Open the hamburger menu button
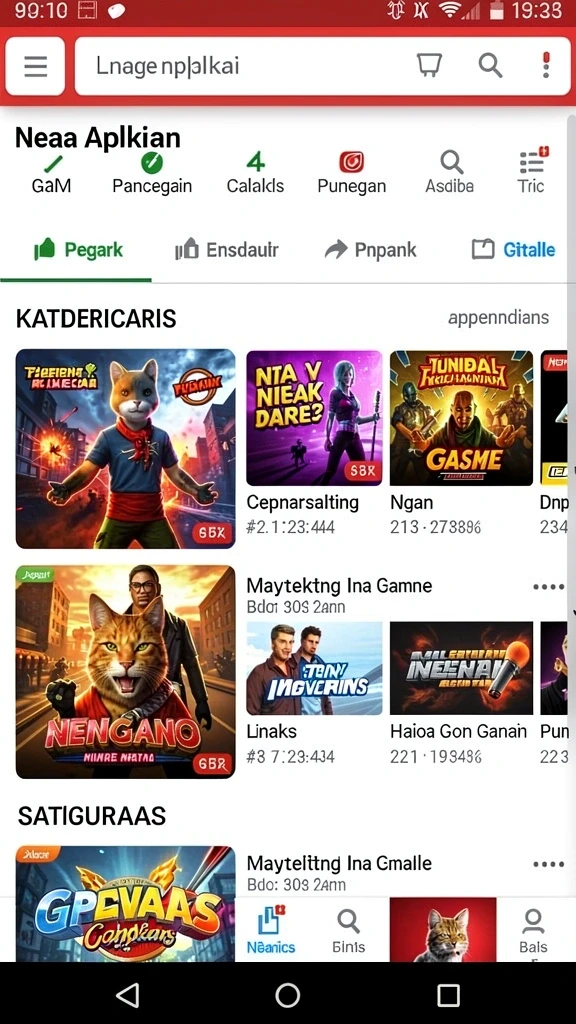Screen dimensions: 576x1024 [35, 66]
